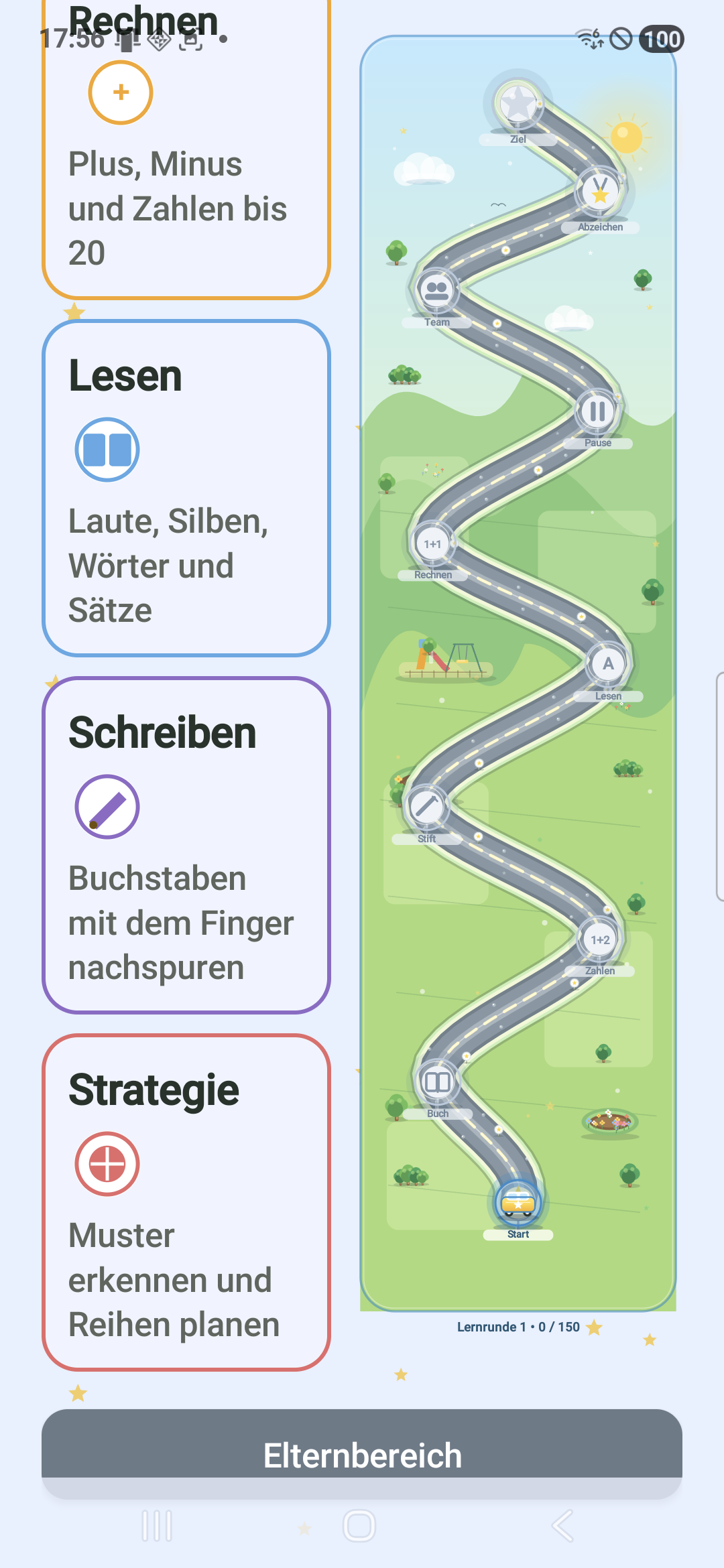The image size is (724, 1568).
Task: Tap the Start car node on the map
Action: tap(518, 1203)
